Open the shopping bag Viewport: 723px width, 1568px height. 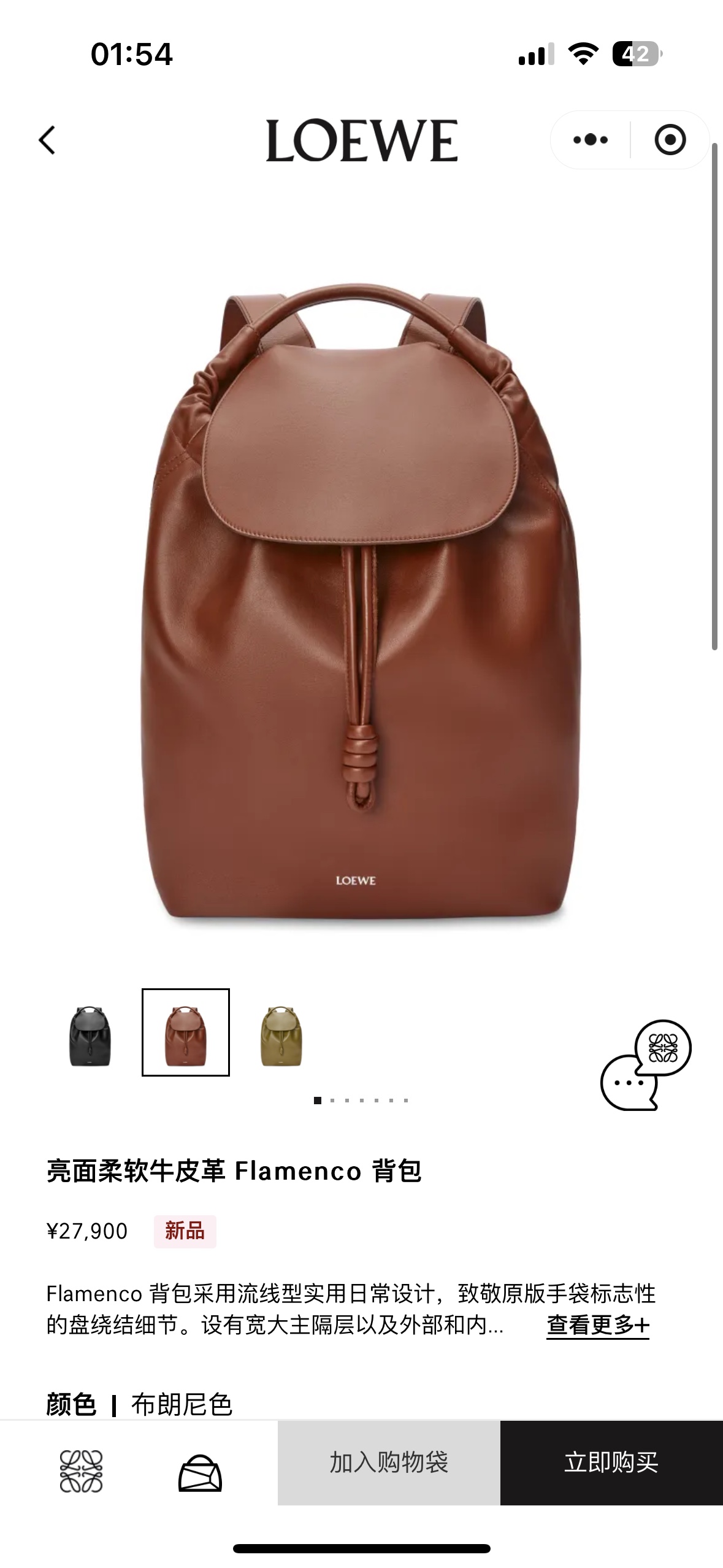(x=200, y=1472)
